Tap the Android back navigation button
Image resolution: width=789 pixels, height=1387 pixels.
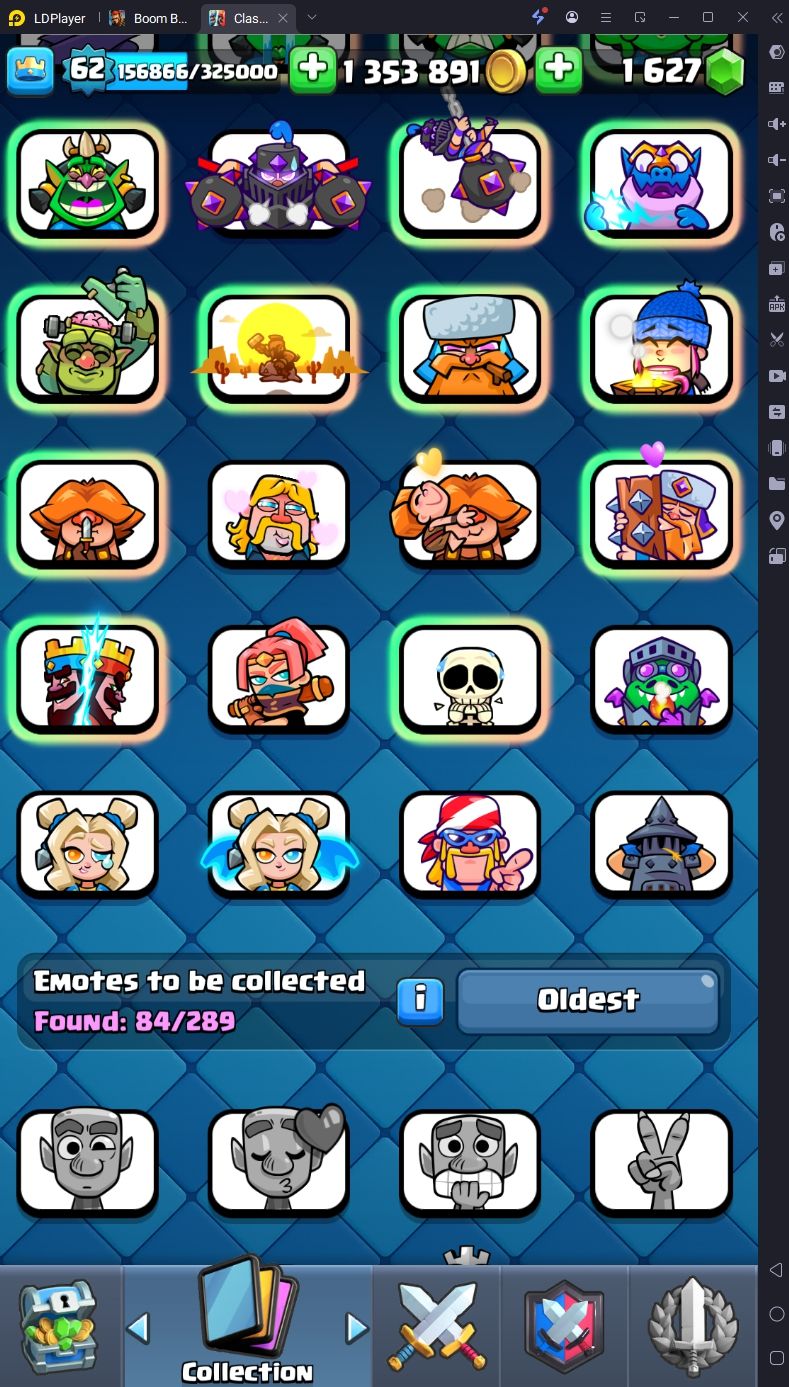point(776,1270)
